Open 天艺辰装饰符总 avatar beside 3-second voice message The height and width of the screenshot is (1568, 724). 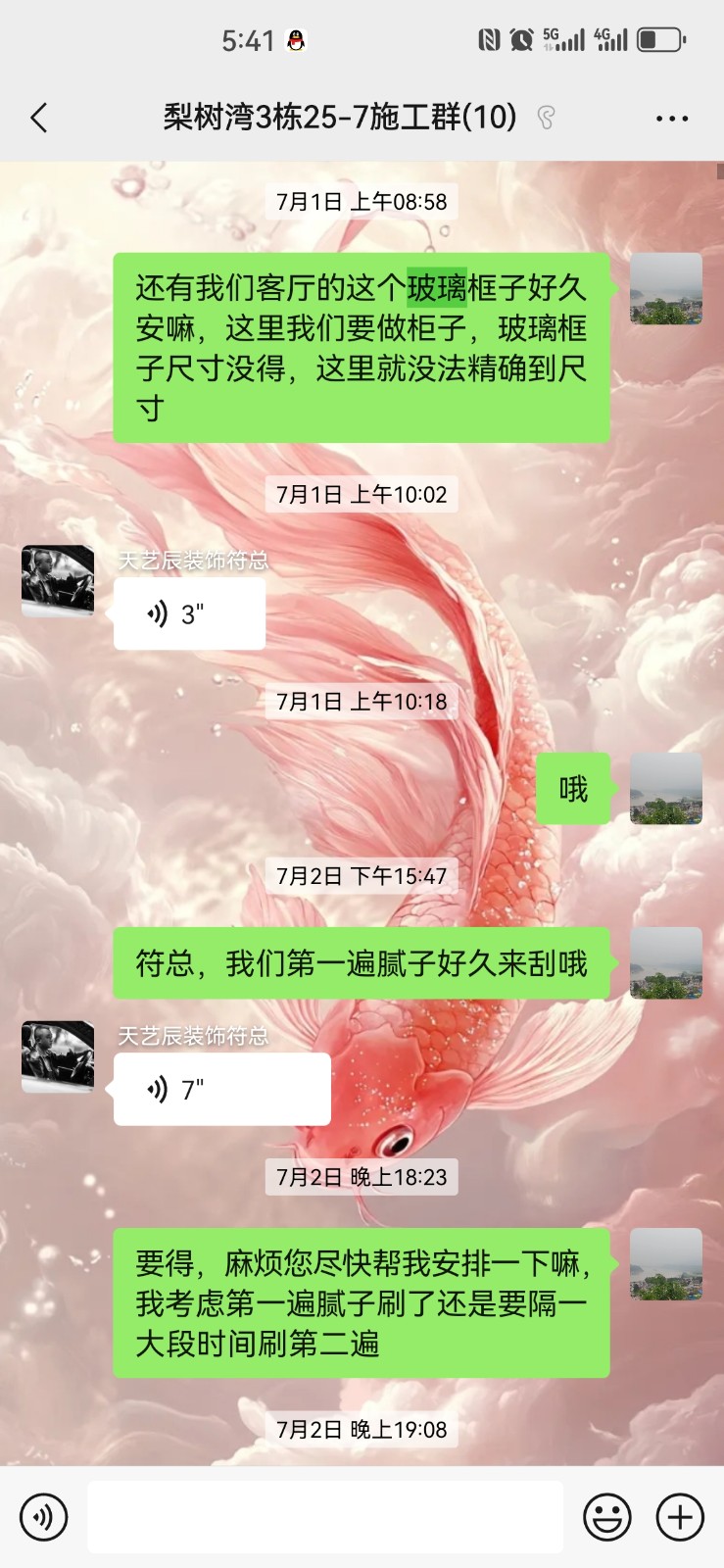tap(58, 581)
